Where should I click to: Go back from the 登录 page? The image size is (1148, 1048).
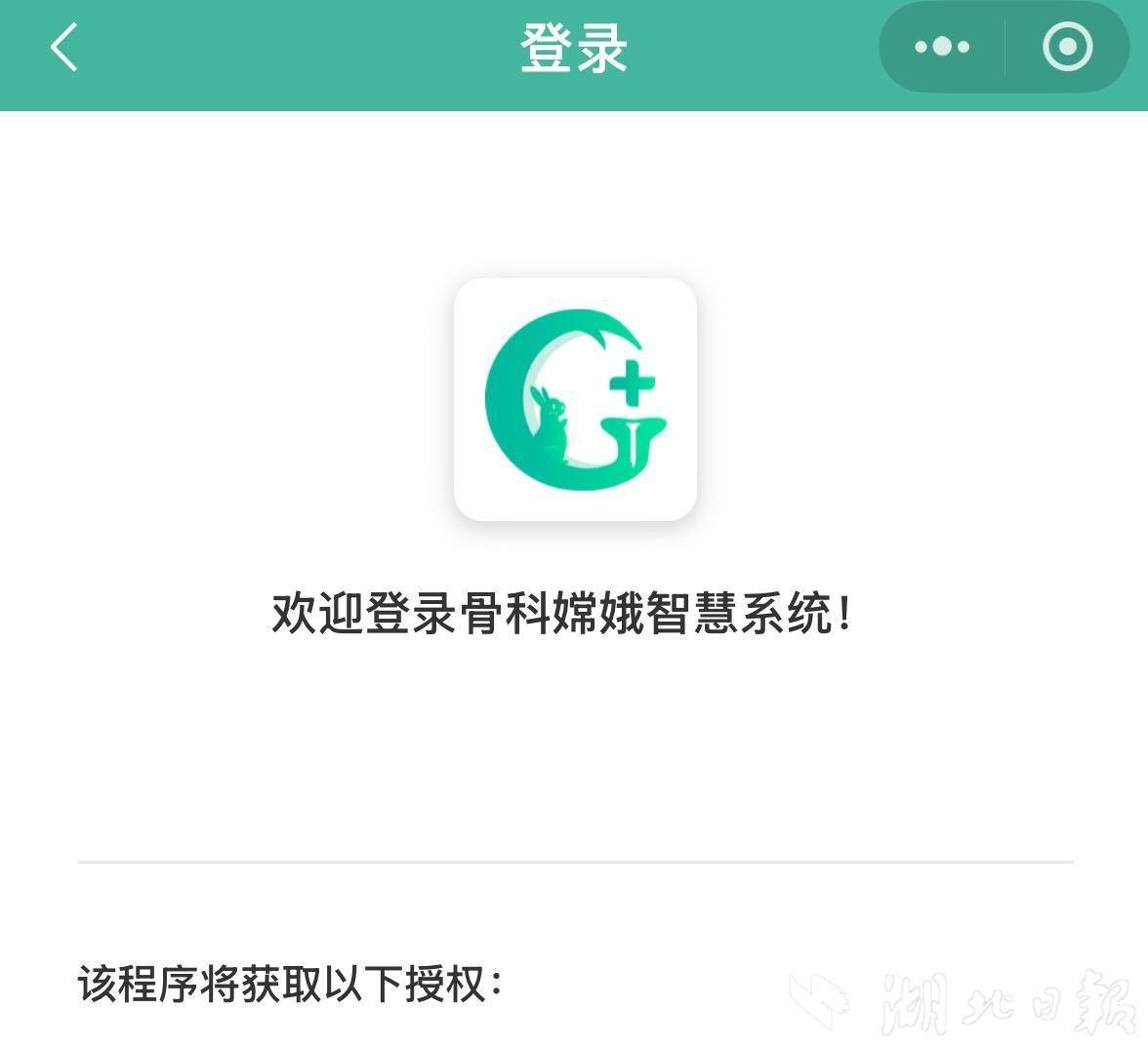click(x=64, y=47)
